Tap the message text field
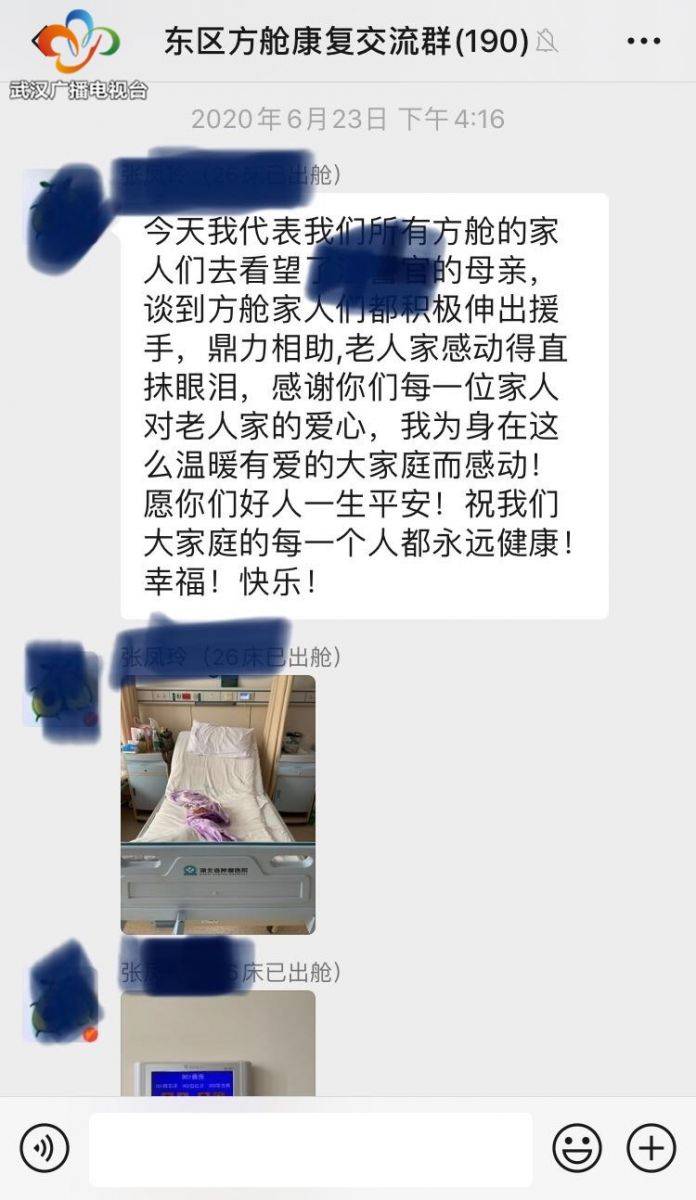 pyautogui.click(x=310, y=1148)
